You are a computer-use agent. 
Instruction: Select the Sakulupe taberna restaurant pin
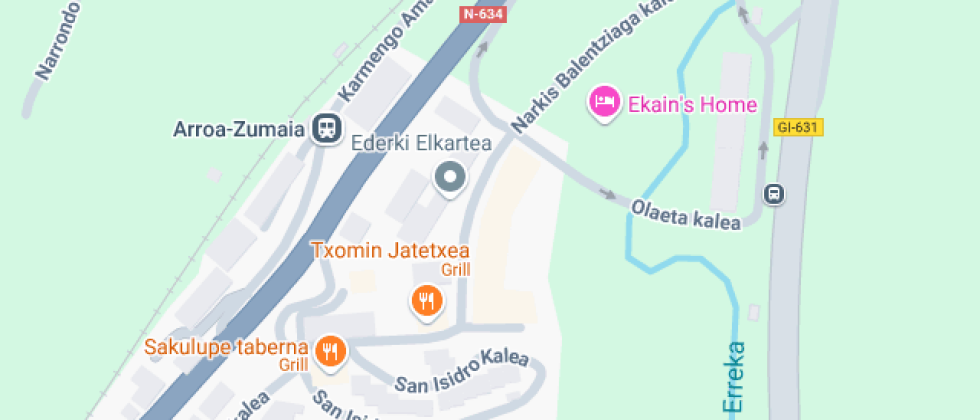click(331, 351)
